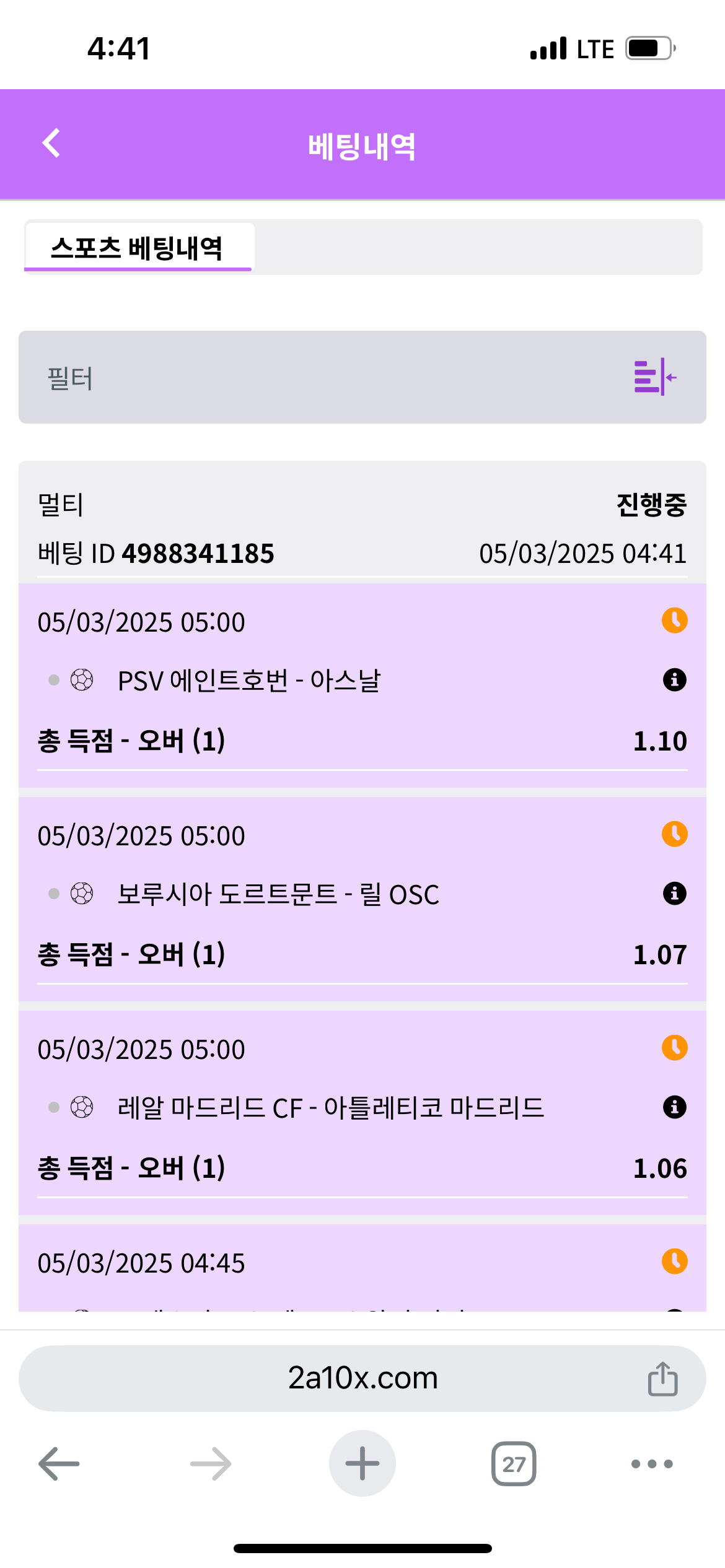This screenshot has height=1568, width=725.
Task: Open info for 레알 마드리드 CF - 아틀레티코 마드리드 match
Action: pyautogui.click(x=674, y=1107)
